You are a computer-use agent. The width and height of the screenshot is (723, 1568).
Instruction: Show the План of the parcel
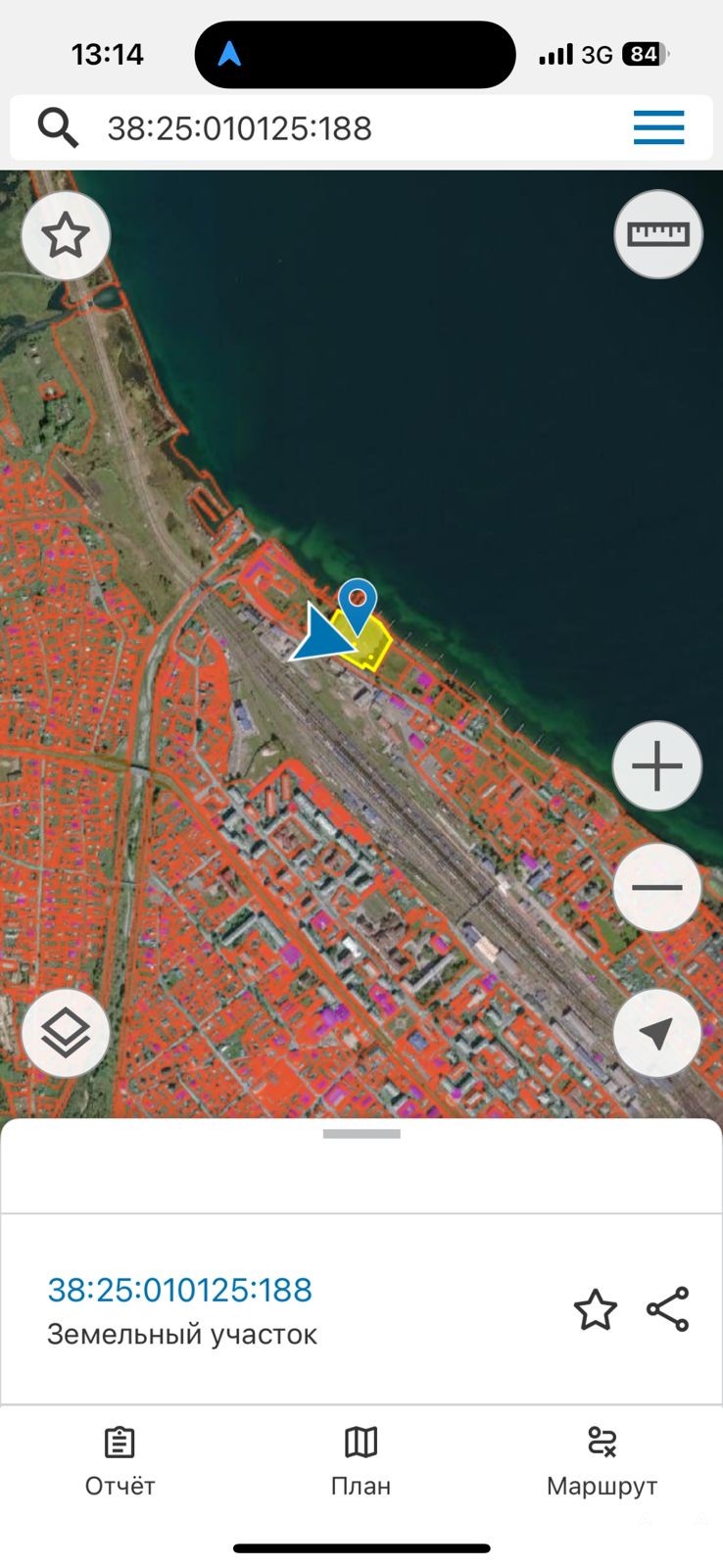click(361, 1461)
